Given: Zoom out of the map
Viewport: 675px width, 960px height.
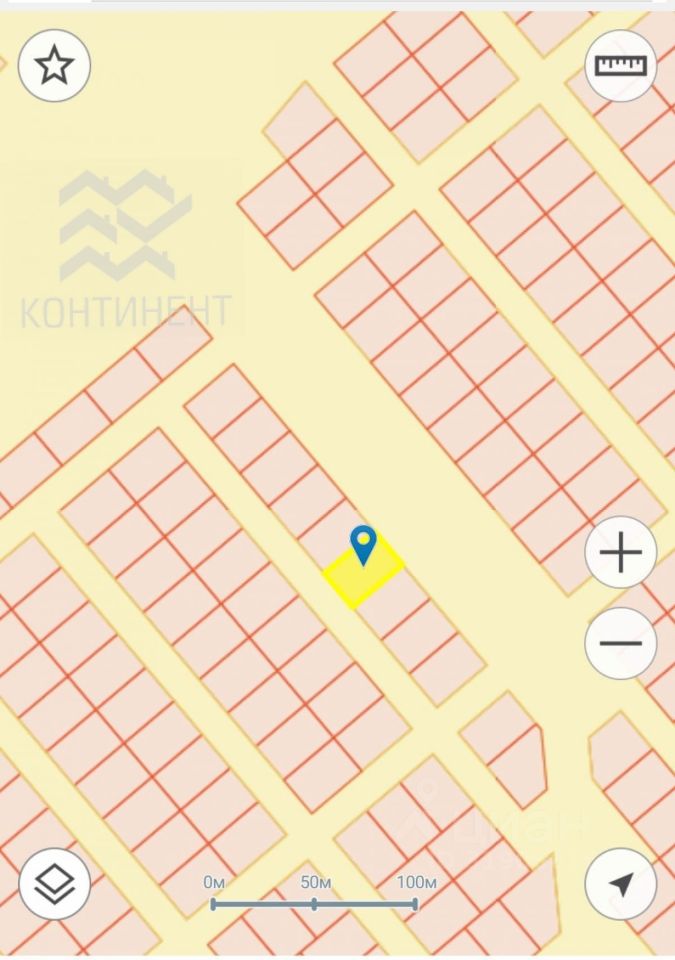Looking at the screenshot, I should click(x=620, y=643).
